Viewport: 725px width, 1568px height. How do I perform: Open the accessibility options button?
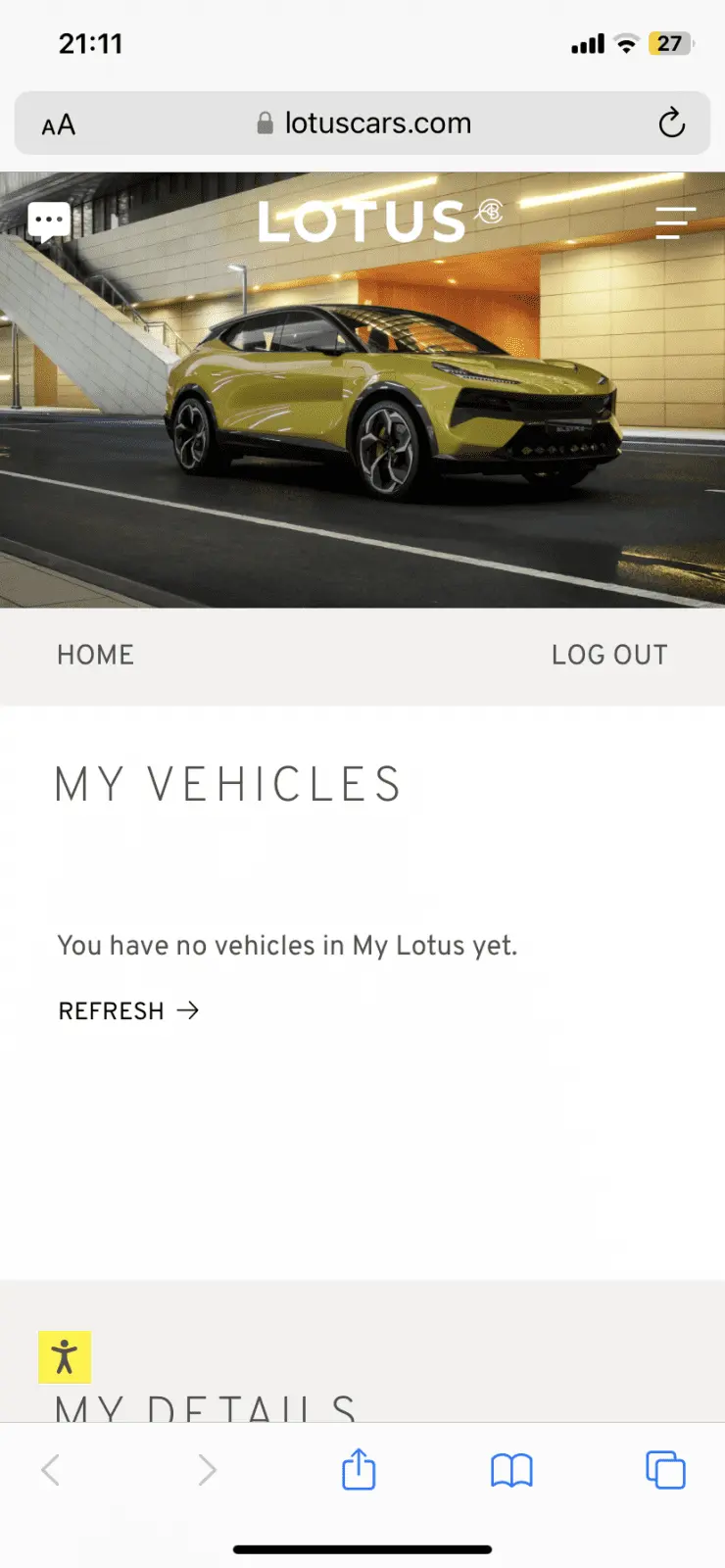65,1357
